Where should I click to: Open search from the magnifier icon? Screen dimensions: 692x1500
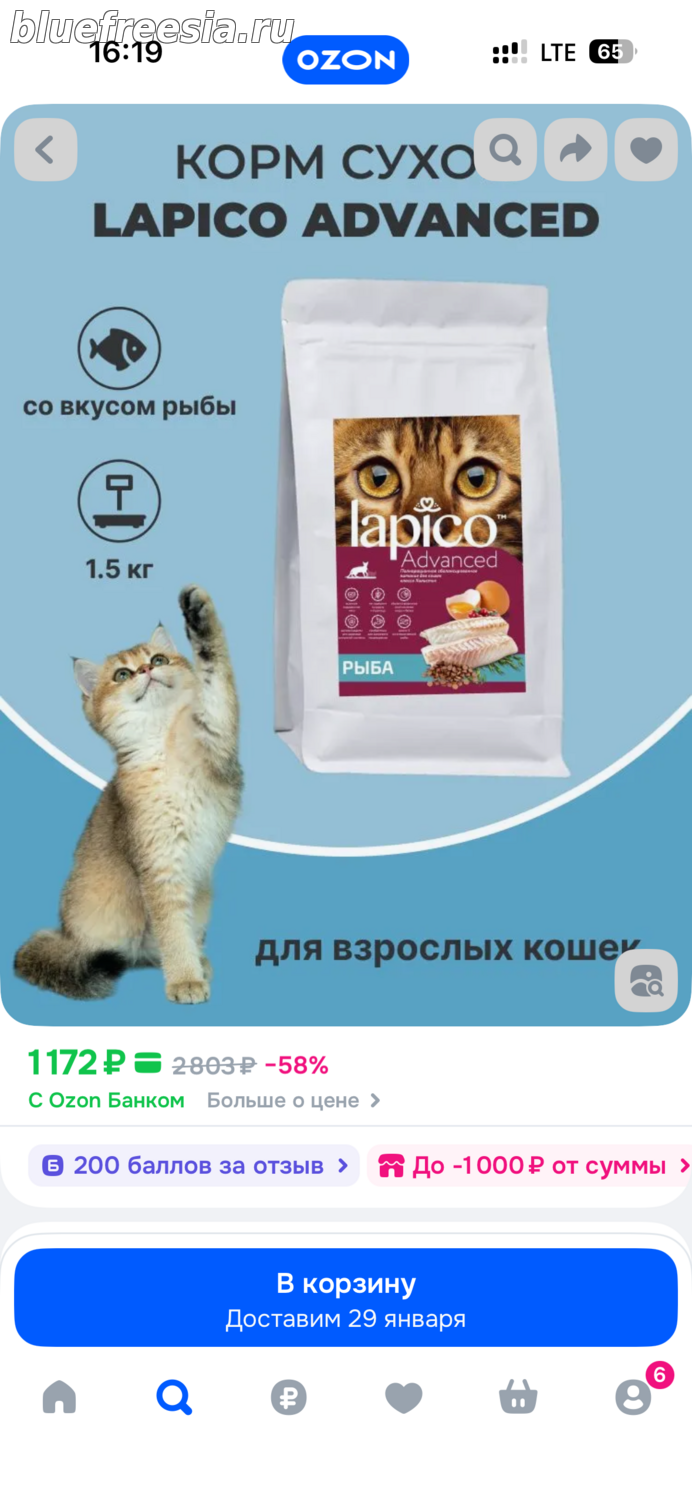click(505, 150)
